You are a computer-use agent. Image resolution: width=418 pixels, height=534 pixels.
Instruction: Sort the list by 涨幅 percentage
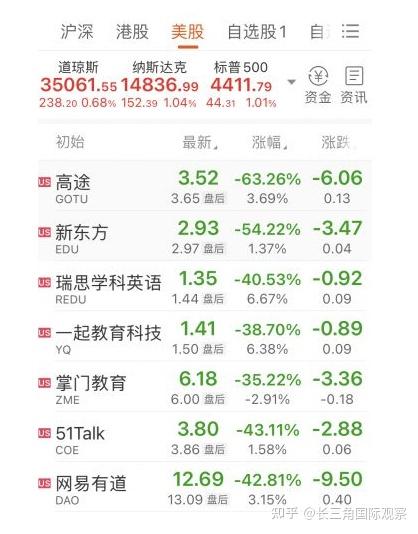click(270, 142)
